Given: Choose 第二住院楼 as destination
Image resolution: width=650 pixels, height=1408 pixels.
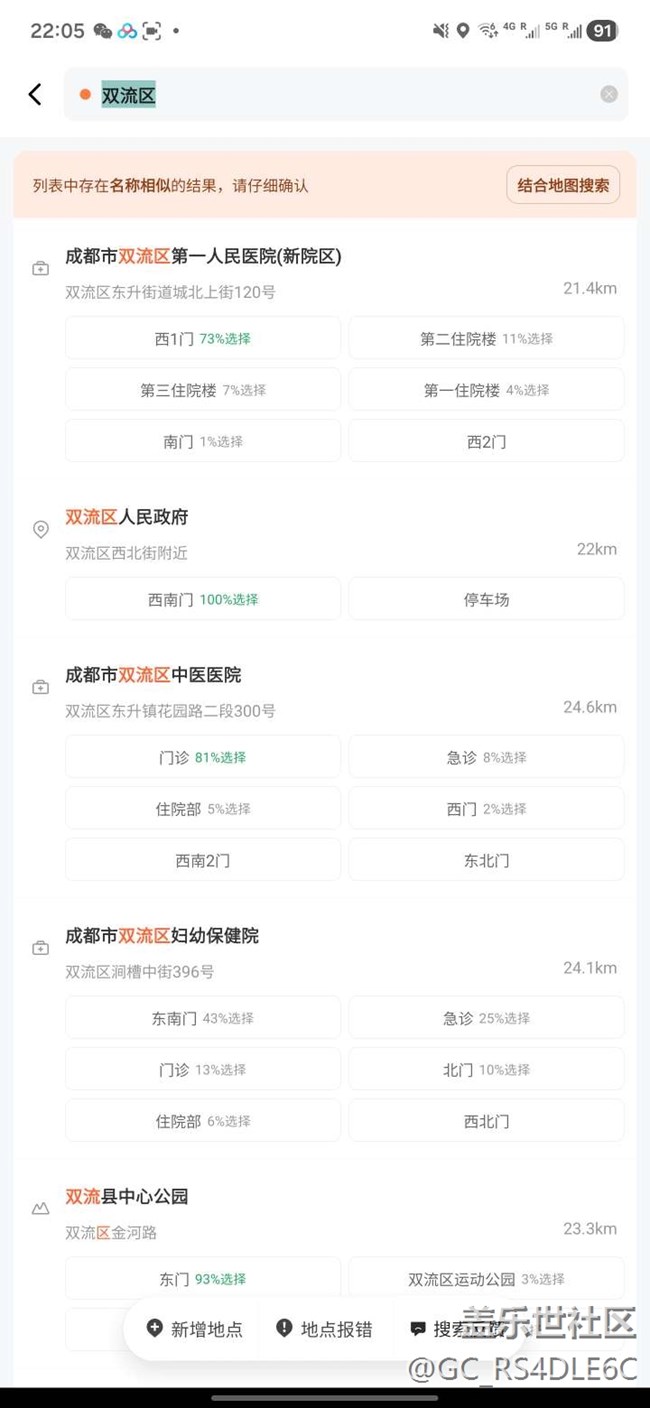Looking at the screenshot, I should coord(486,339).
